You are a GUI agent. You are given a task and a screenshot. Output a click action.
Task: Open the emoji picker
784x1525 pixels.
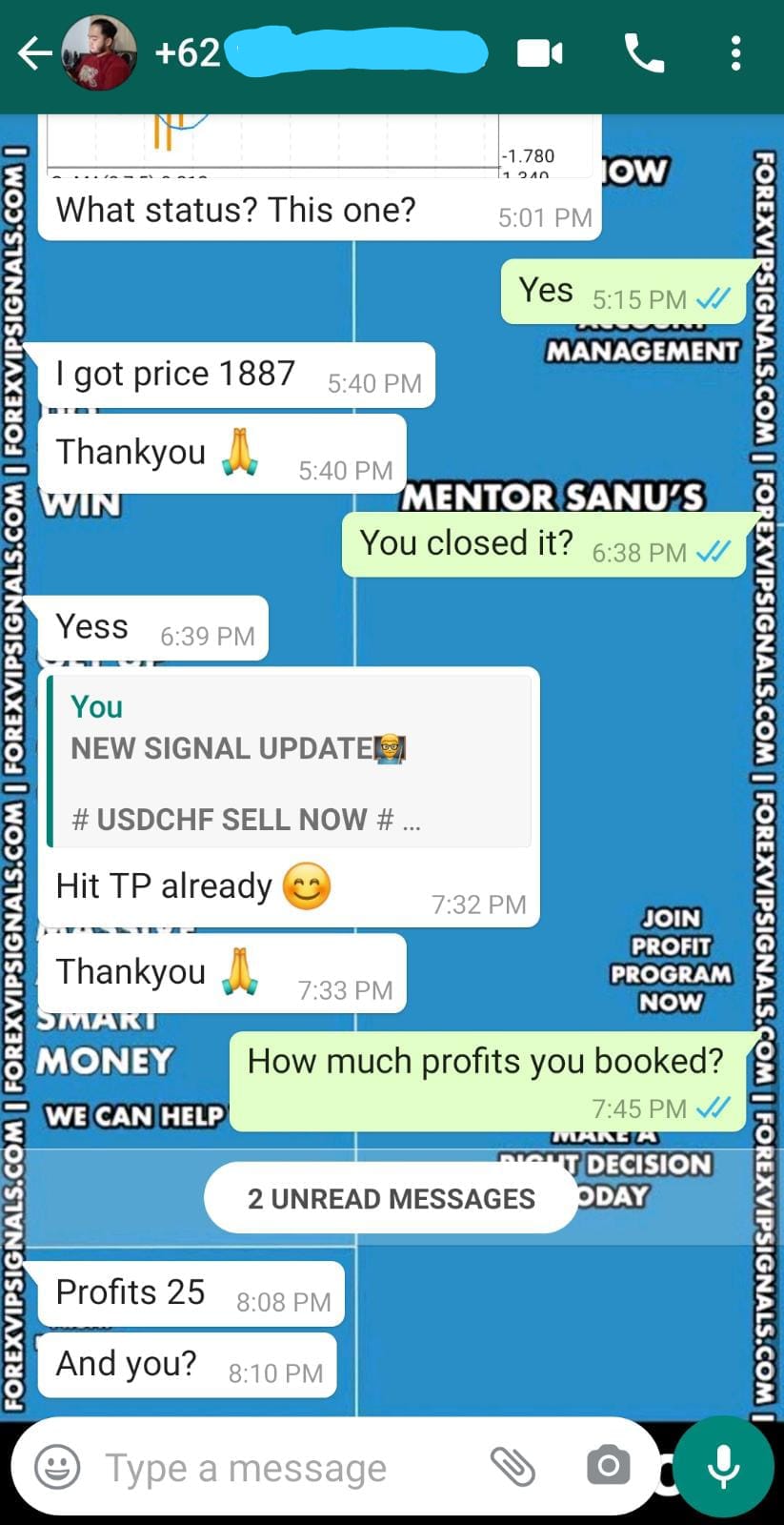click(57, 1467)
